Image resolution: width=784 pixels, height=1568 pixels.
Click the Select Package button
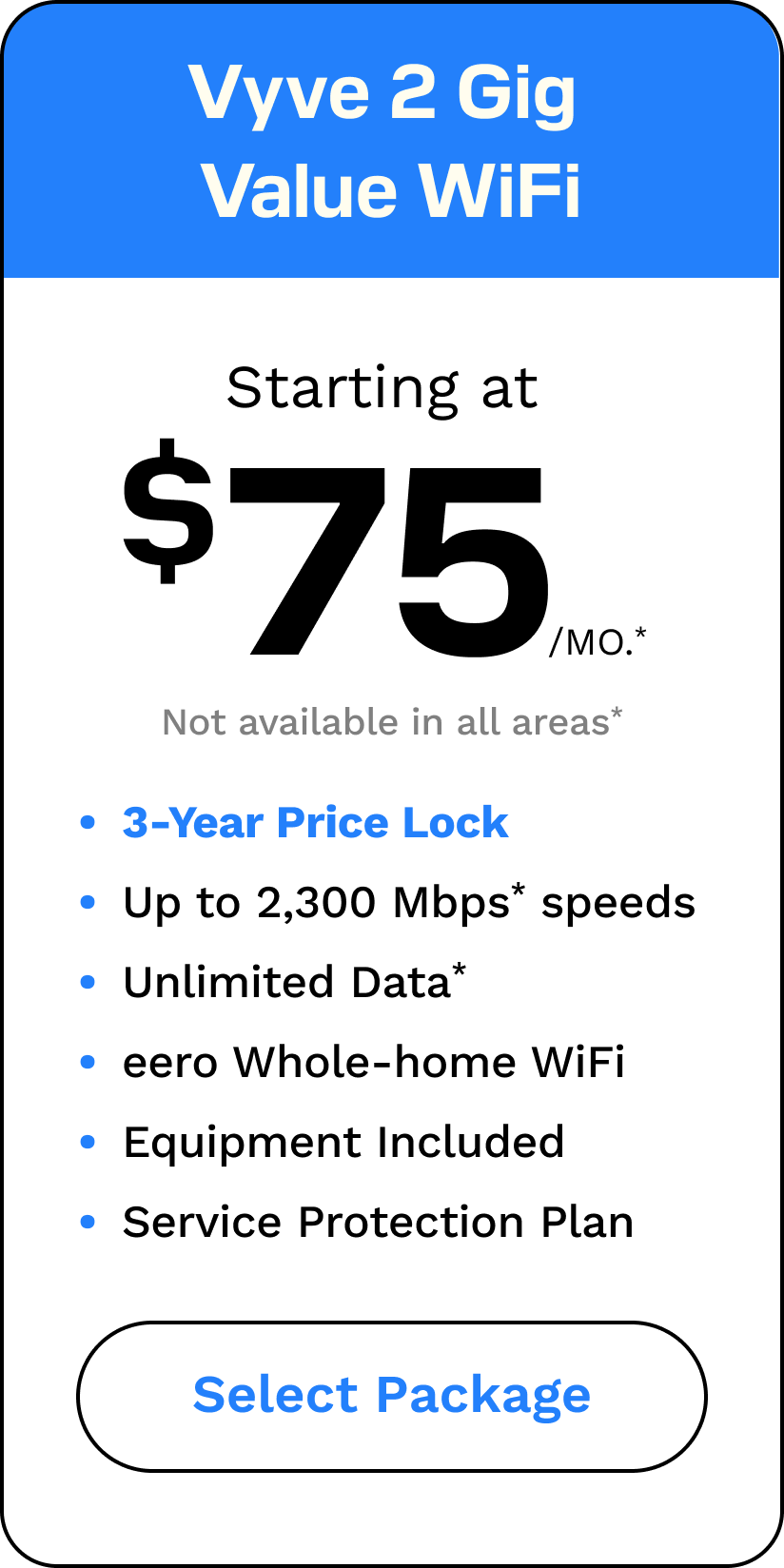pos(392,1394)
